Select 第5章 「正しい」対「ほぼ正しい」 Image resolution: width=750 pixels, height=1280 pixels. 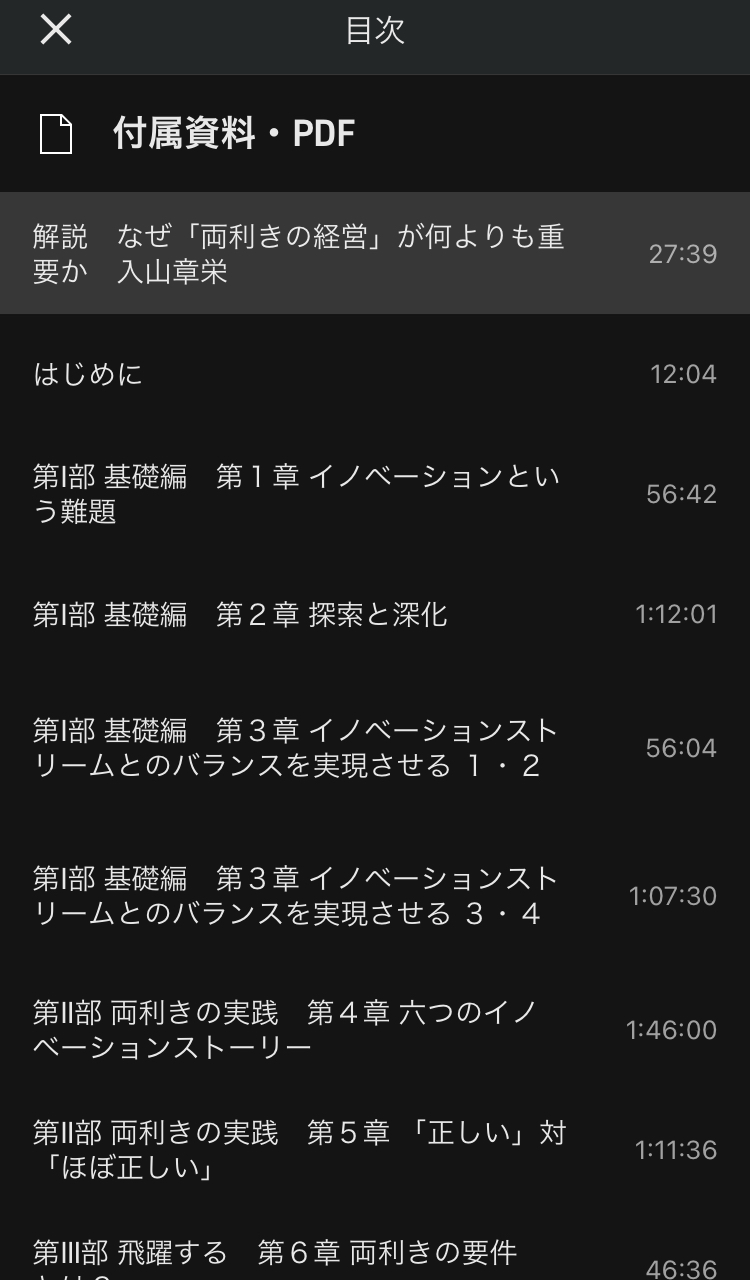300,1150
